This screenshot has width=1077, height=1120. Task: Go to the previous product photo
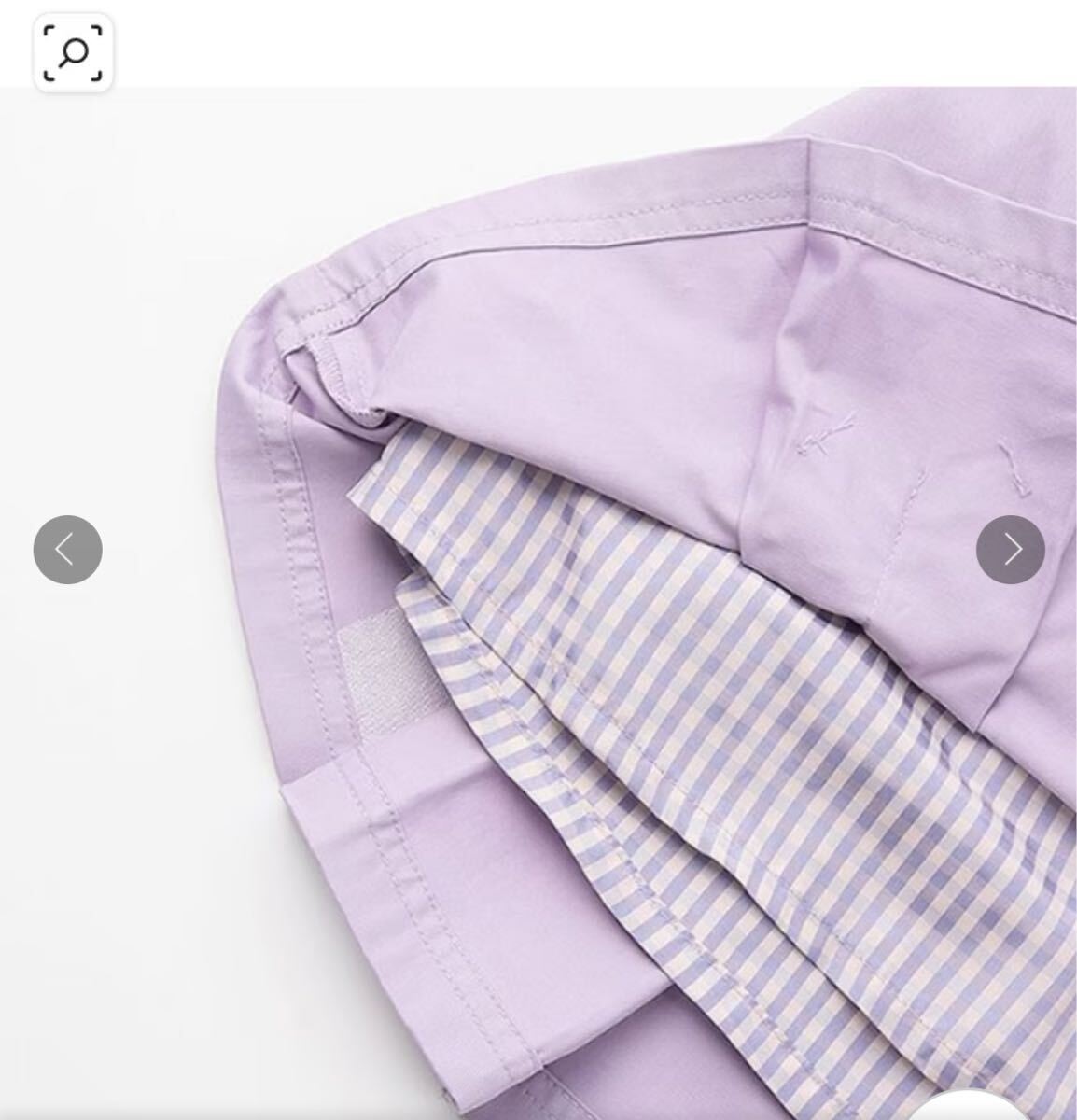point(67,550)
